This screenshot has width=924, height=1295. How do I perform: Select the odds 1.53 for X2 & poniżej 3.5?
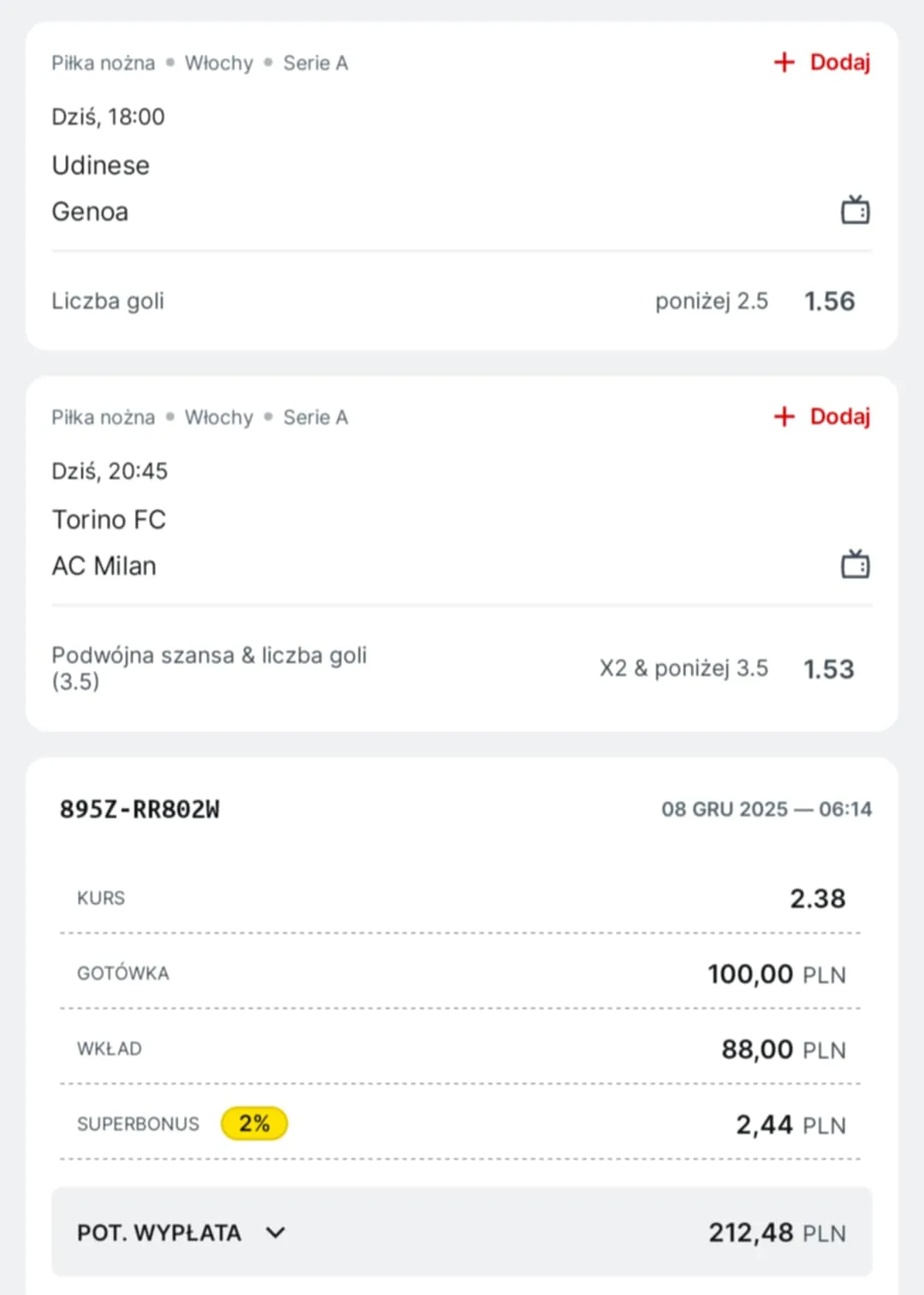(x=828, y=668)
